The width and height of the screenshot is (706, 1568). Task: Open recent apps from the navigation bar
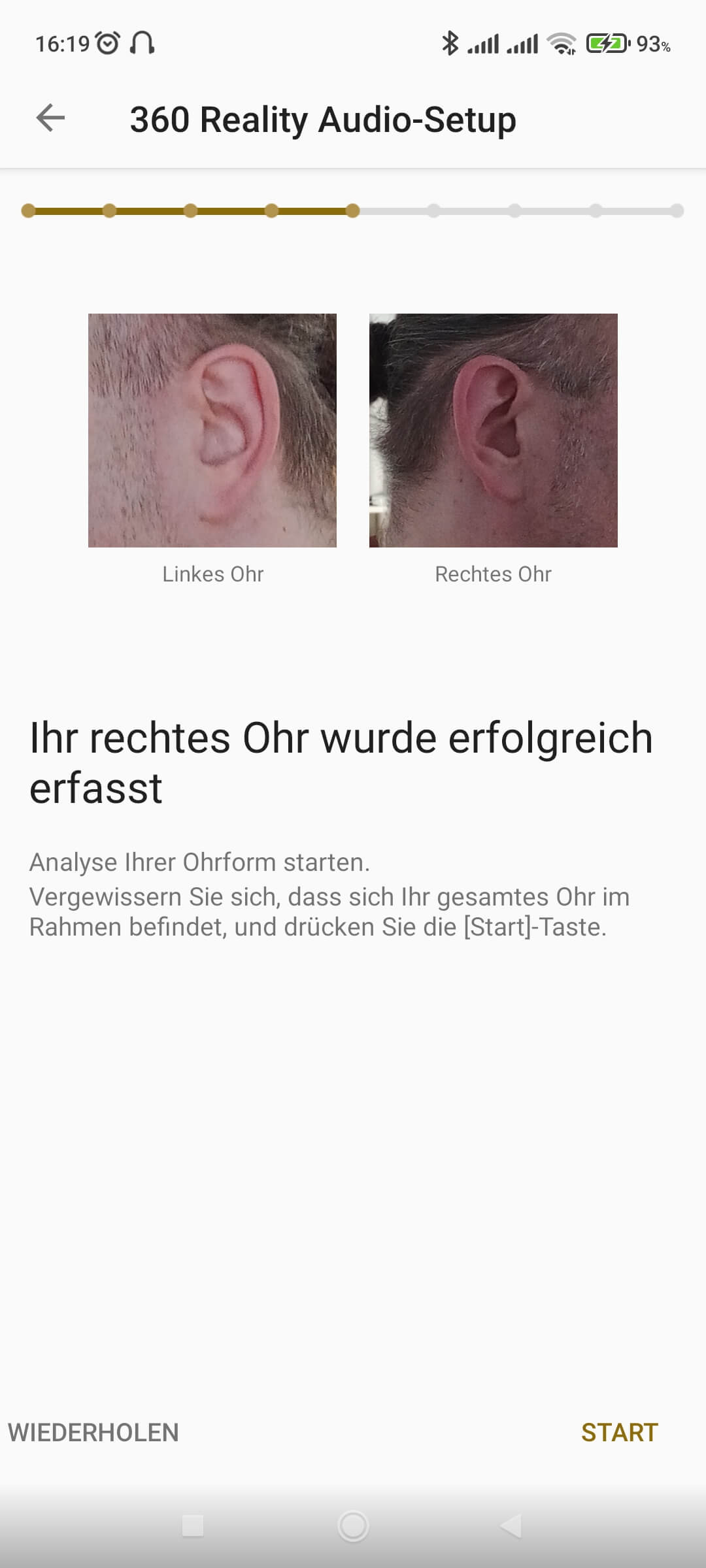(193, 1526)
